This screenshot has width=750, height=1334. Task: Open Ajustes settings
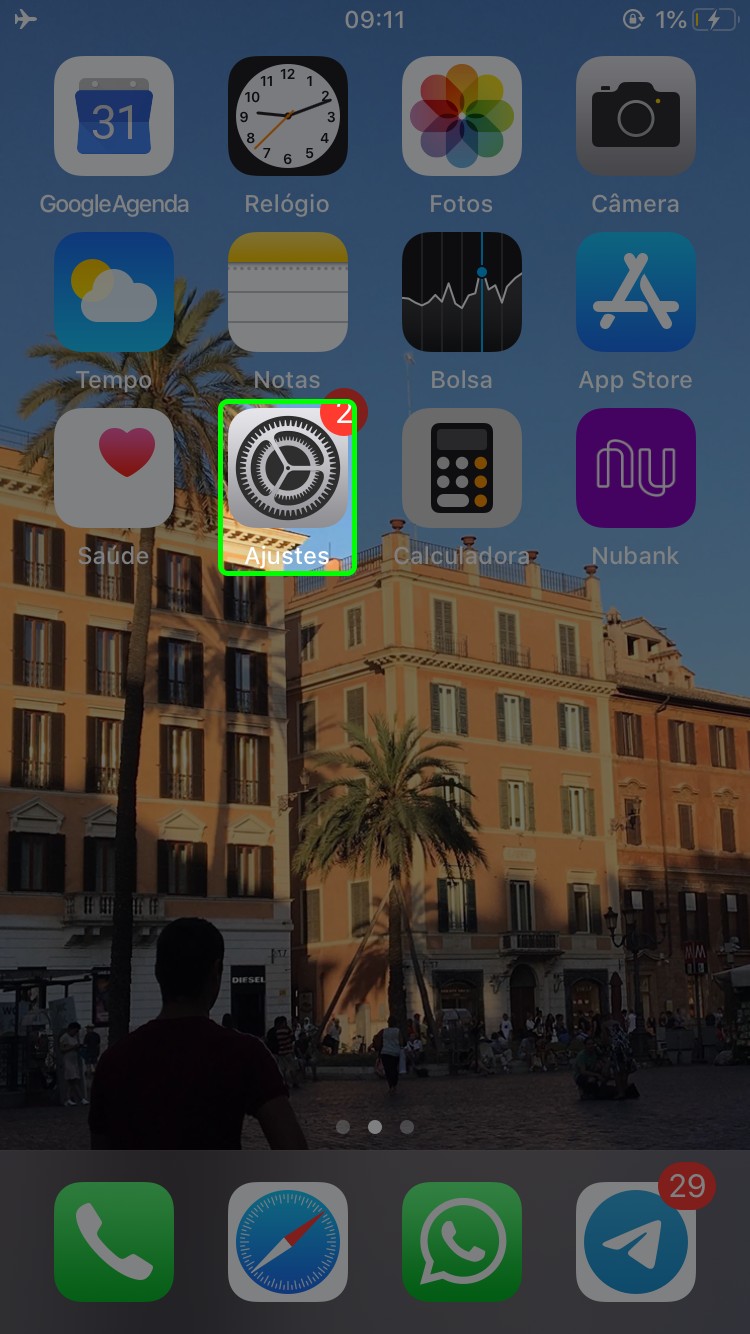pos(288,468)
